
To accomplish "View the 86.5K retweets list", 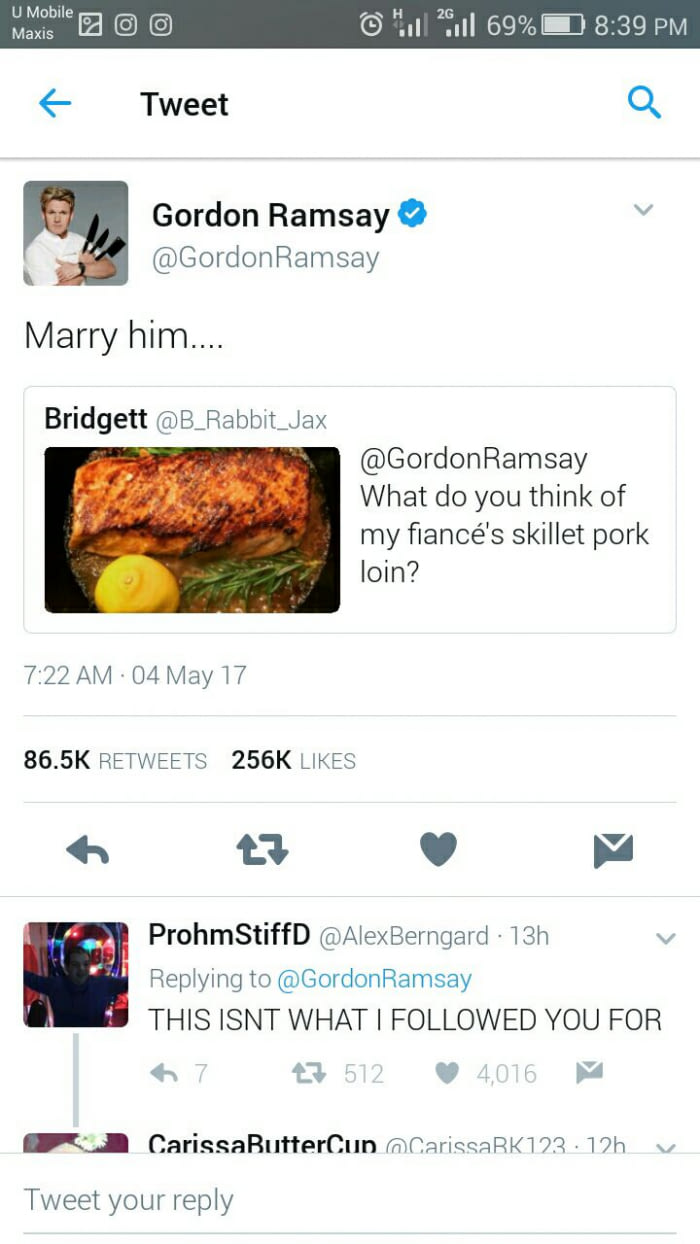I will 115,761.
